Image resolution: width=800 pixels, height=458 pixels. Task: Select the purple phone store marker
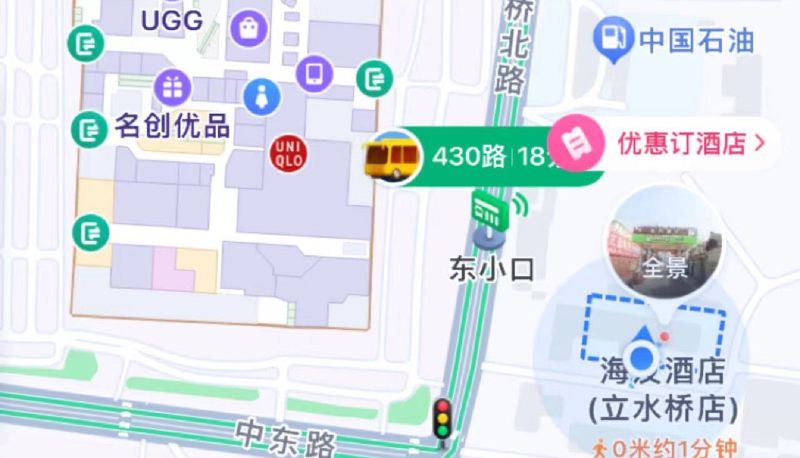[314, 74]
